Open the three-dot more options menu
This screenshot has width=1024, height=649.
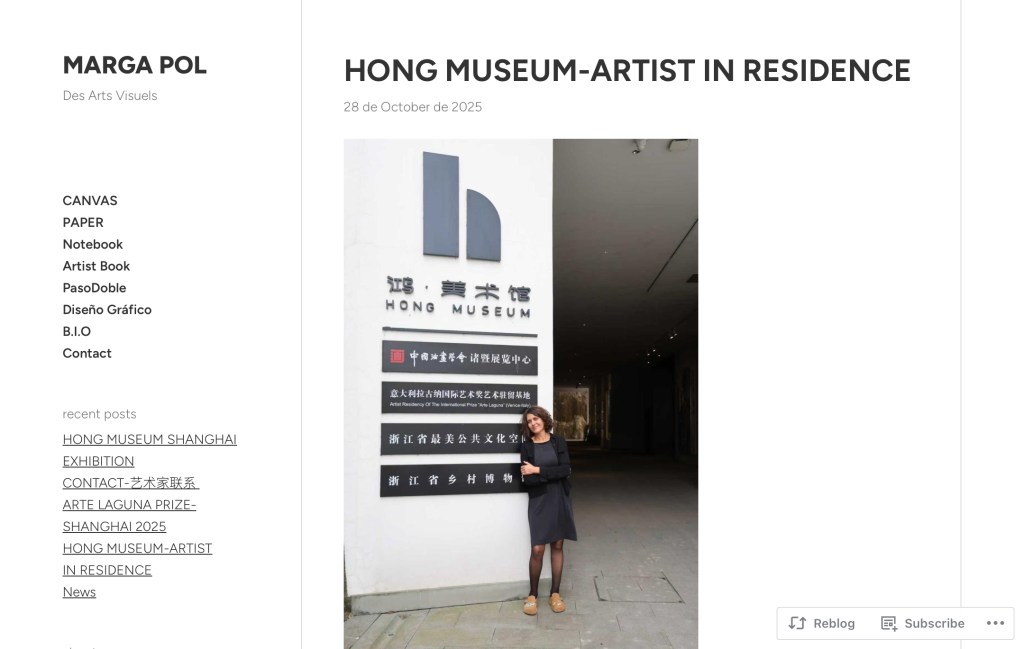[995, 623]
